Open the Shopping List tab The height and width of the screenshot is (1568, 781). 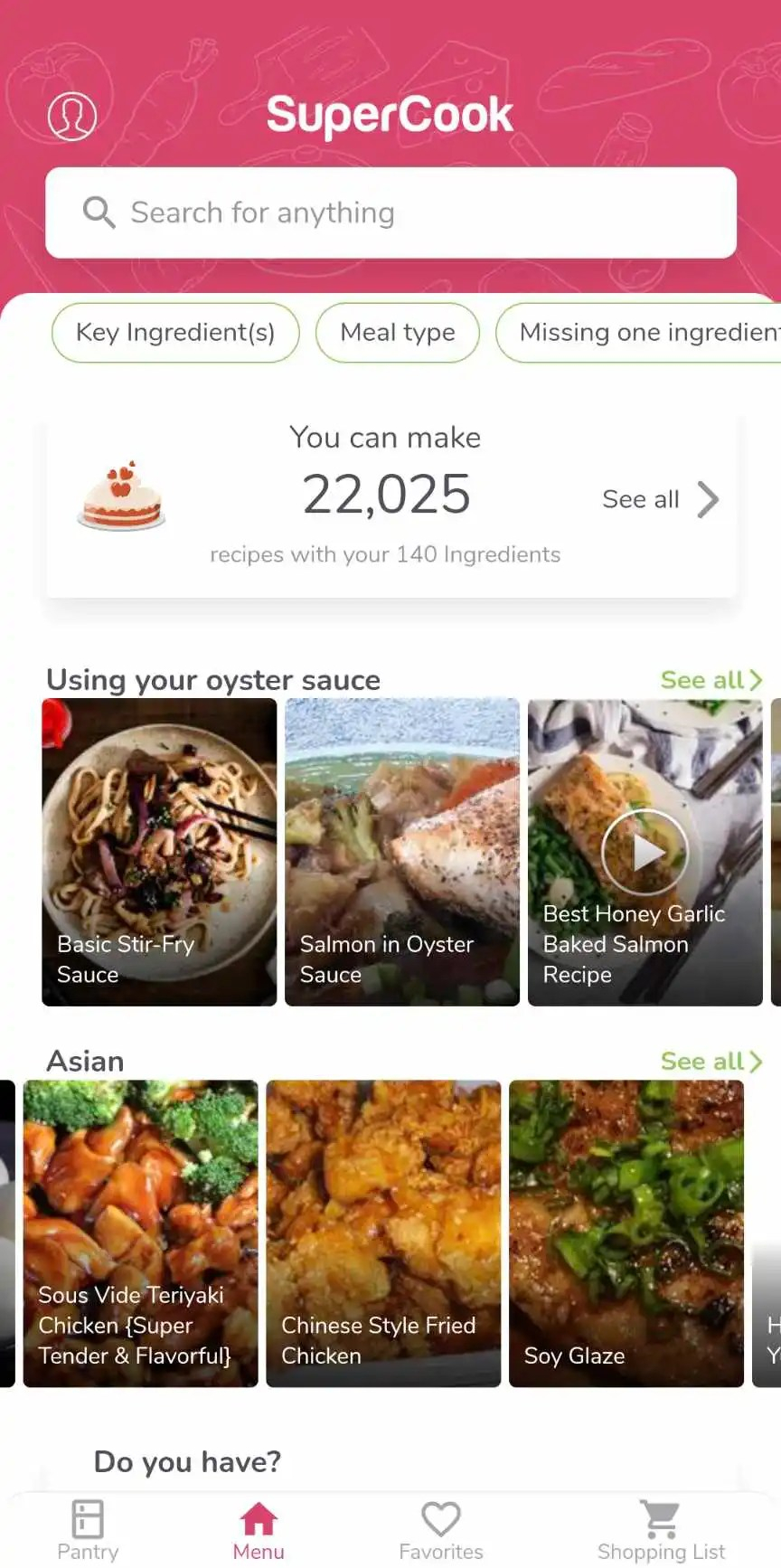pos(661,1530)
